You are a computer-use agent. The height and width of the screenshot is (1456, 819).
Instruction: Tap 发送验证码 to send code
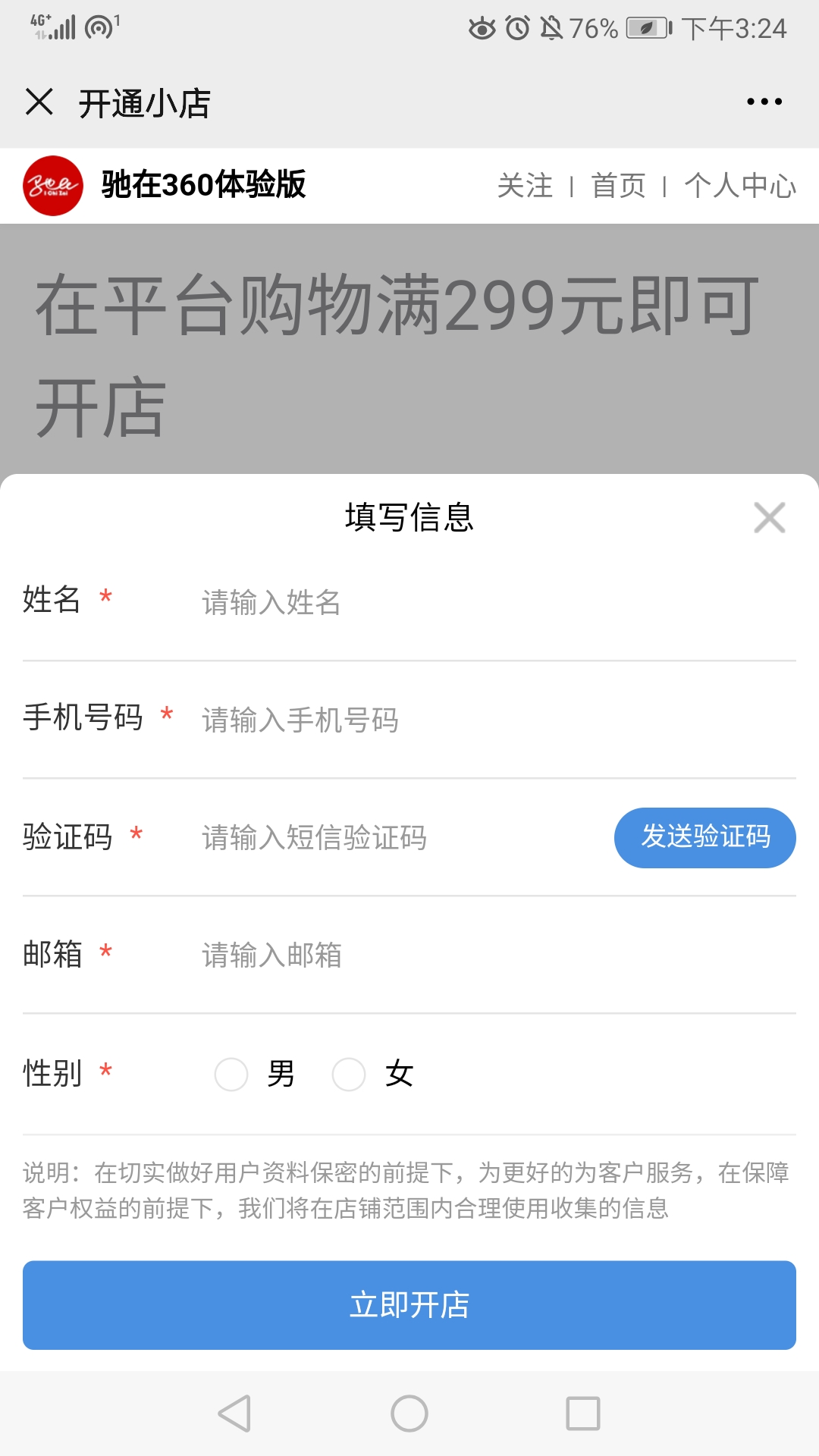[704, 838]
